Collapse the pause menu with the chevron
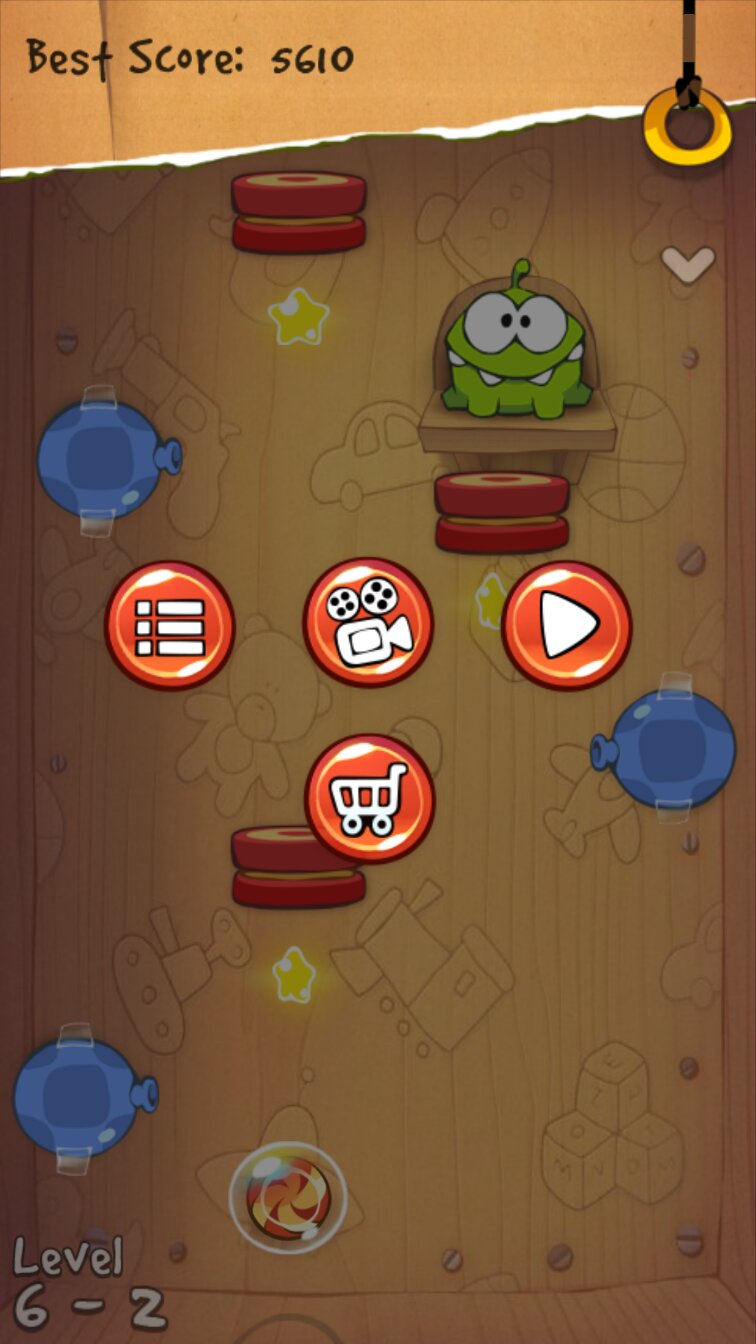Screen dimensions: 756x1344 pyautogui.click(x=688, y=263)
